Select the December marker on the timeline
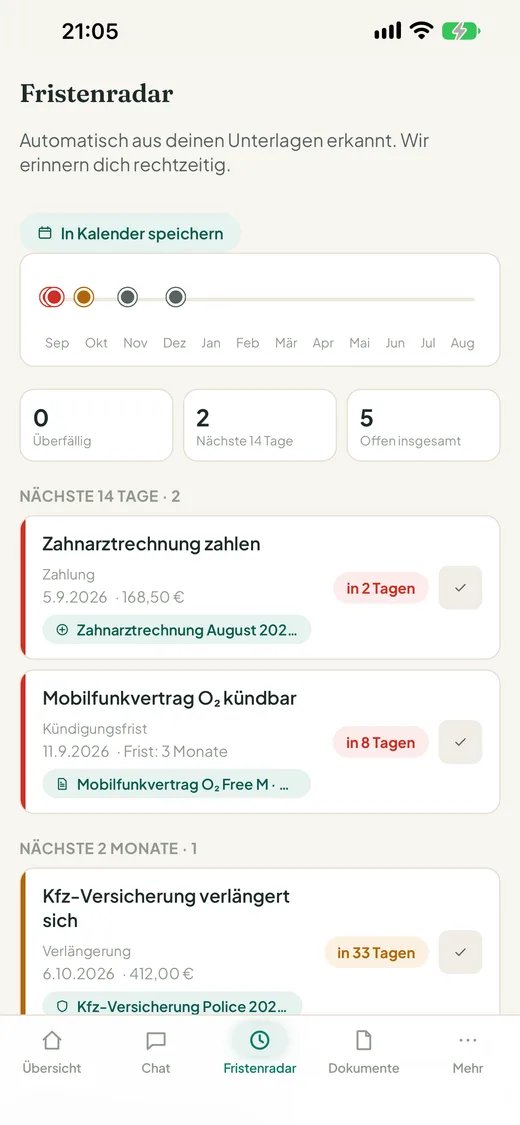Image resolution: width=520 pixels, height=1125 pixels. click(x=176, y=296)
